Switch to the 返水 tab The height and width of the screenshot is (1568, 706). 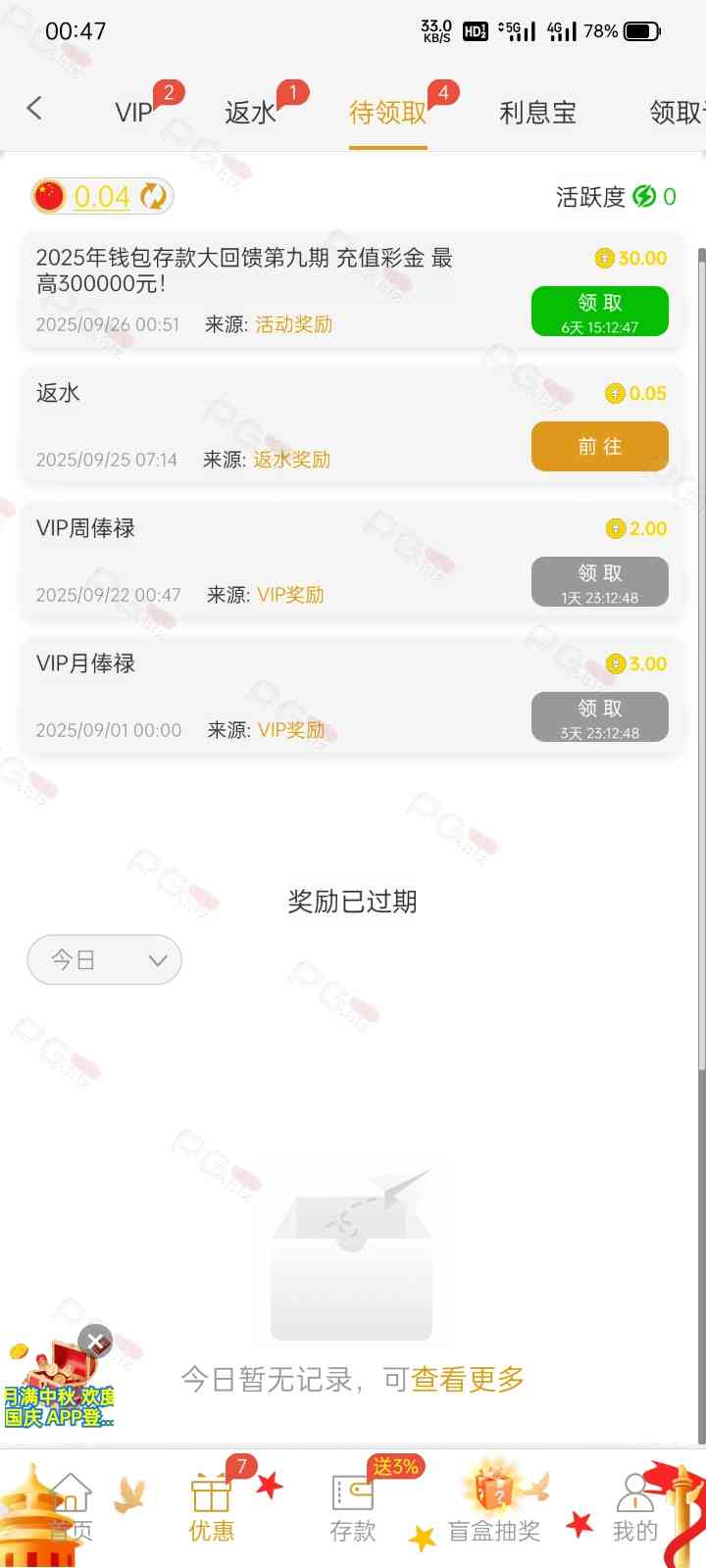click(251, 113)
